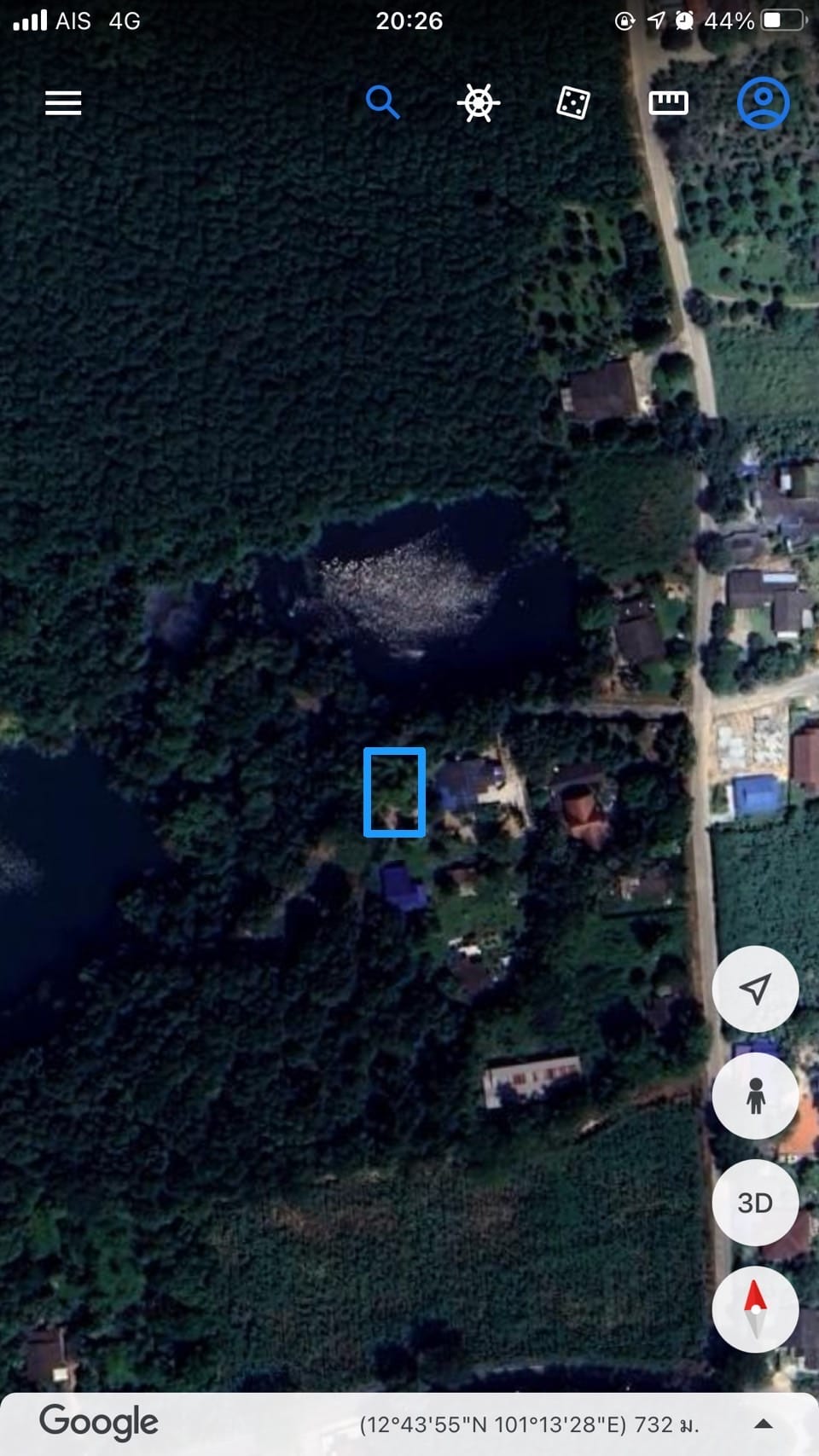The image size is (819, 1456).
Task: Expand the bottom info bar arrow
Action: click(764, 1424)
